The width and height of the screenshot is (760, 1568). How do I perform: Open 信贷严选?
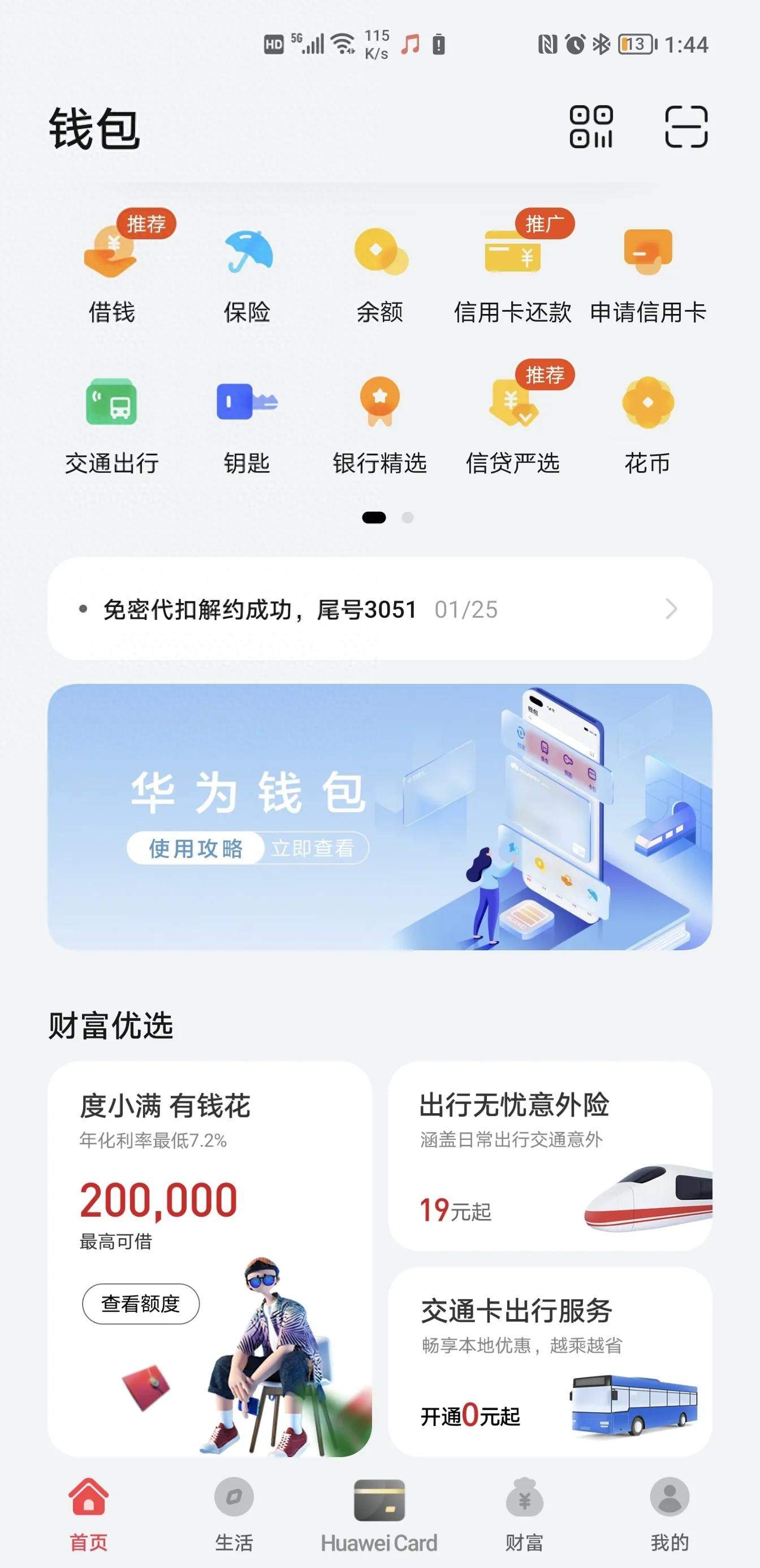pos(513,425)
